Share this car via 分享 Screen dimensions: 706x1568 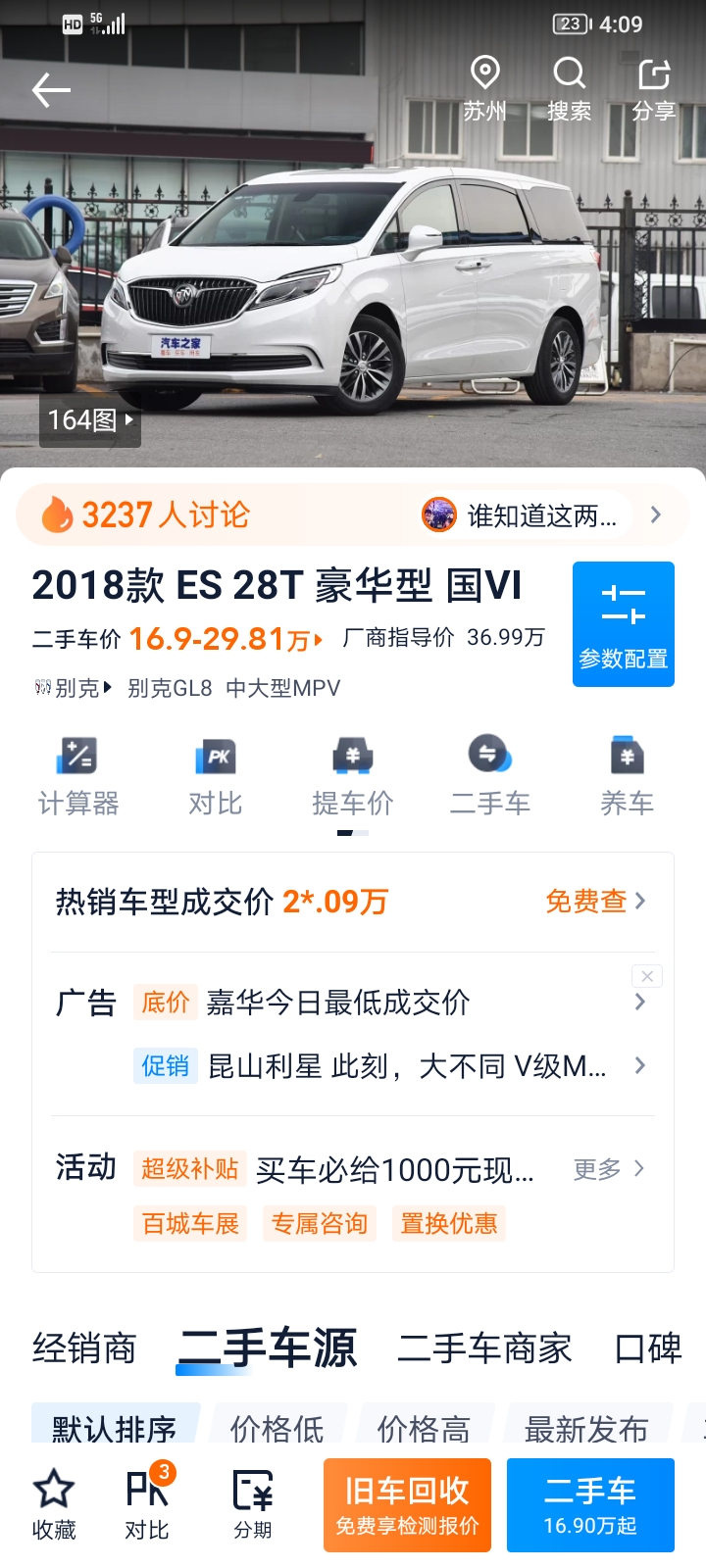coord(654,89)
